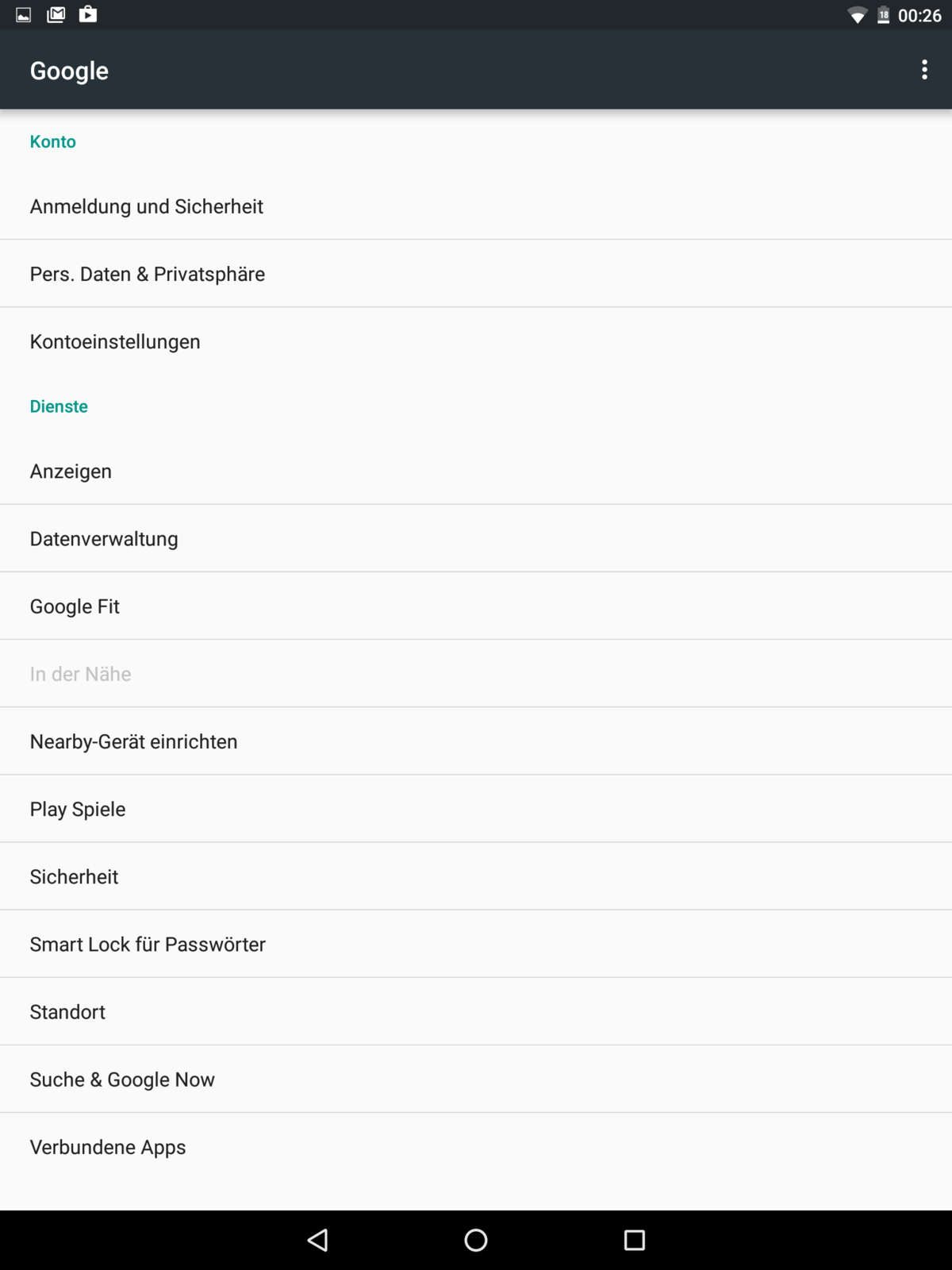Tap the system back button
The image size is (952, 1270).
pos(317,1240)
